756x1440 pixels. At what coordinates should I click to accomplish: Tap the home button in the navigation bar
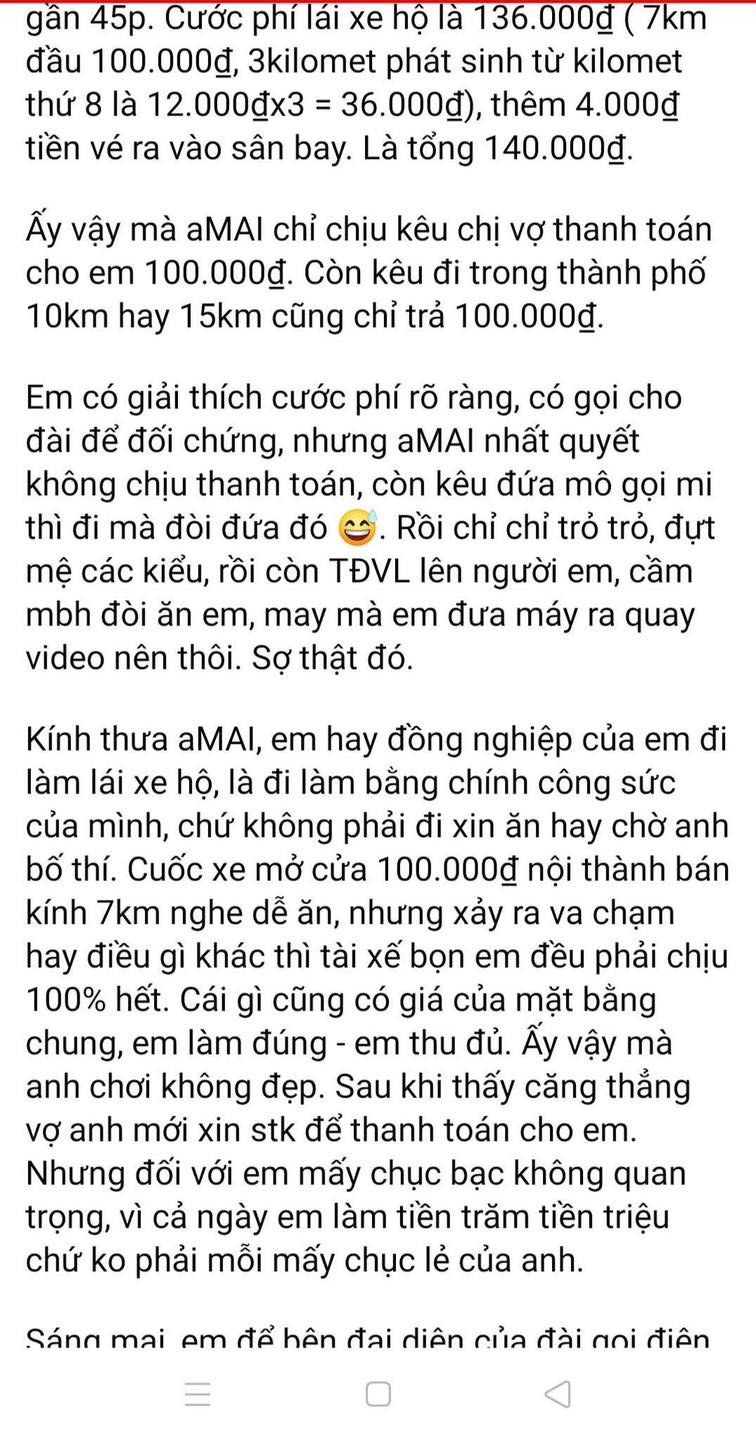click(378, 1394)
